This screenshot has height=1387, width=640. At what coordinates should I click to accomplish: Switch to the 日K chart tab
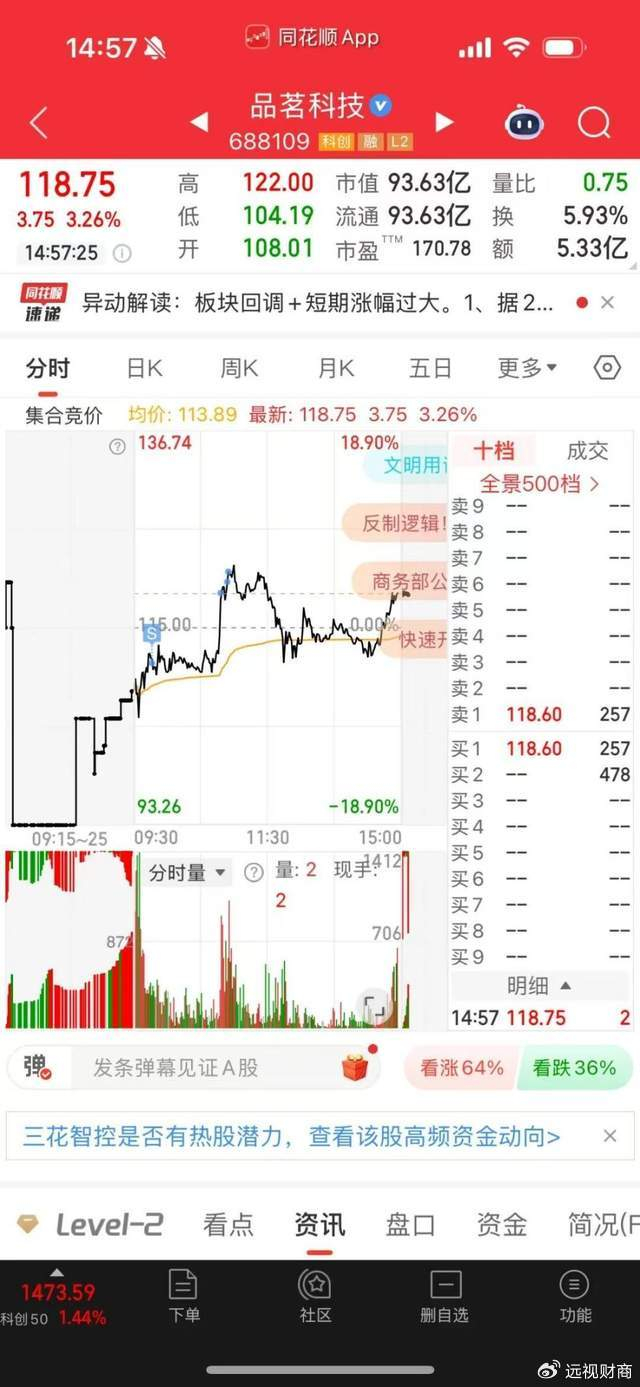(x=144, y=368)
